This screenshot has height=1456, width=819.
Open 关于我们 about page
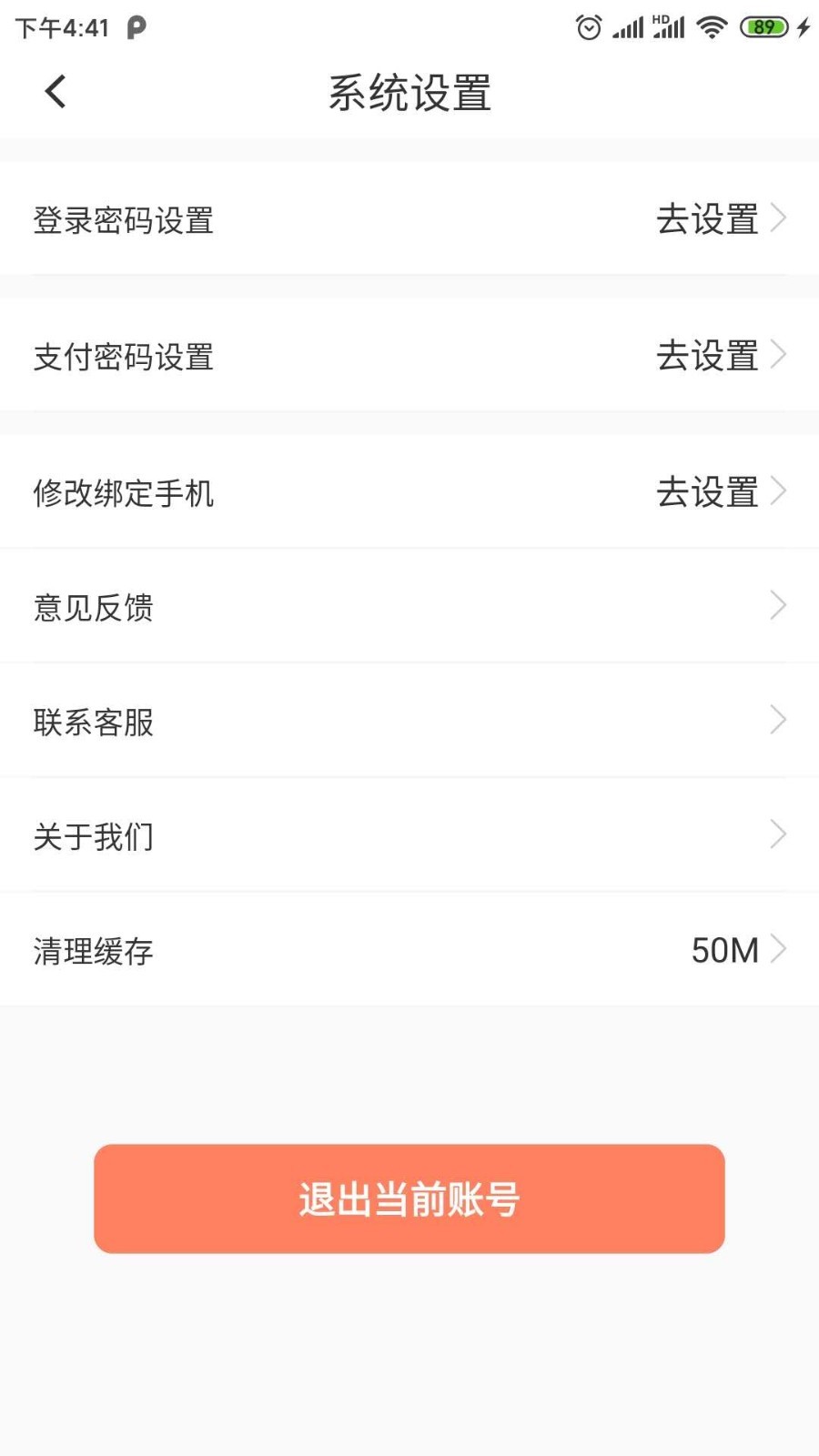(409, 836)
